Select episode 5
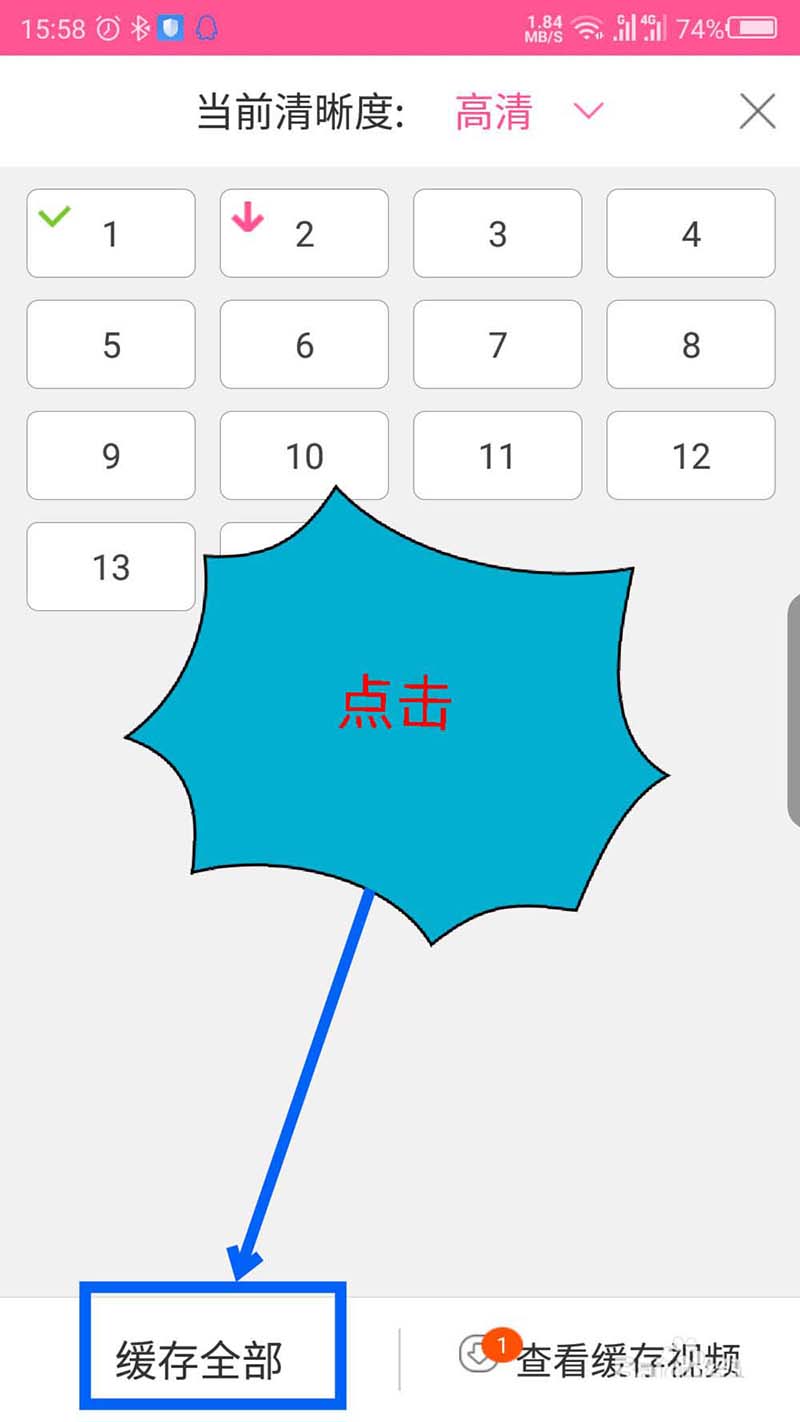 tap(111, 344)
